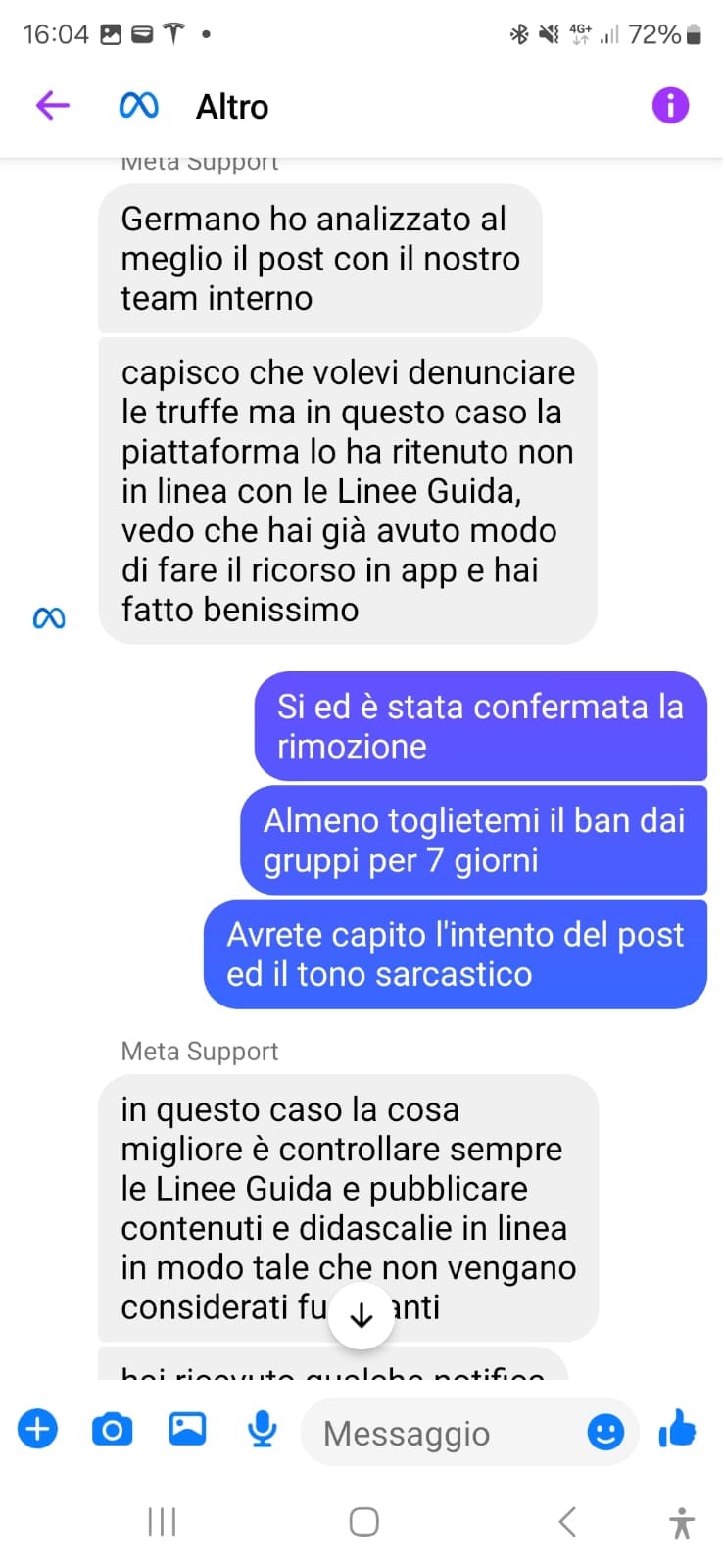The height and width of the screenshot is (1568, 723).
Task: Record a voice message with the microphone
Action: [262, 1430]
